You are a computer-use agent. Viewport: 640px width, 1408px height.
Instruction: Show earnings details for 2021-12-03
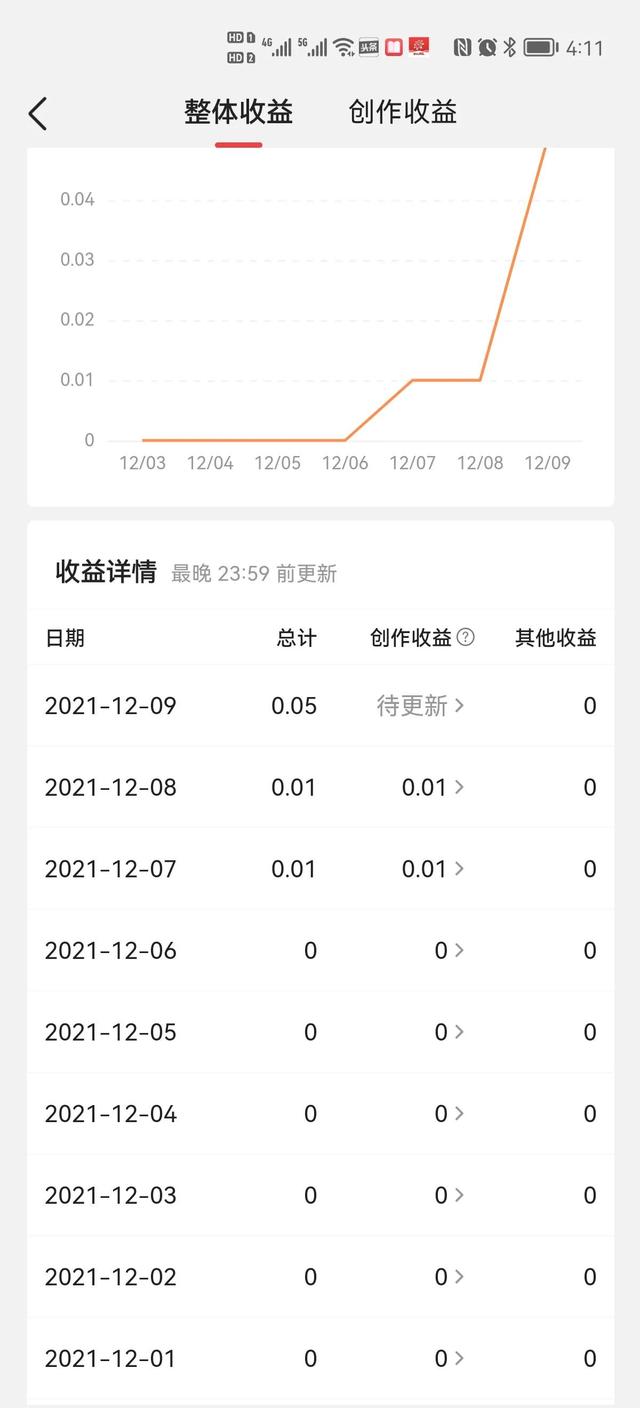coord(449,1196)
